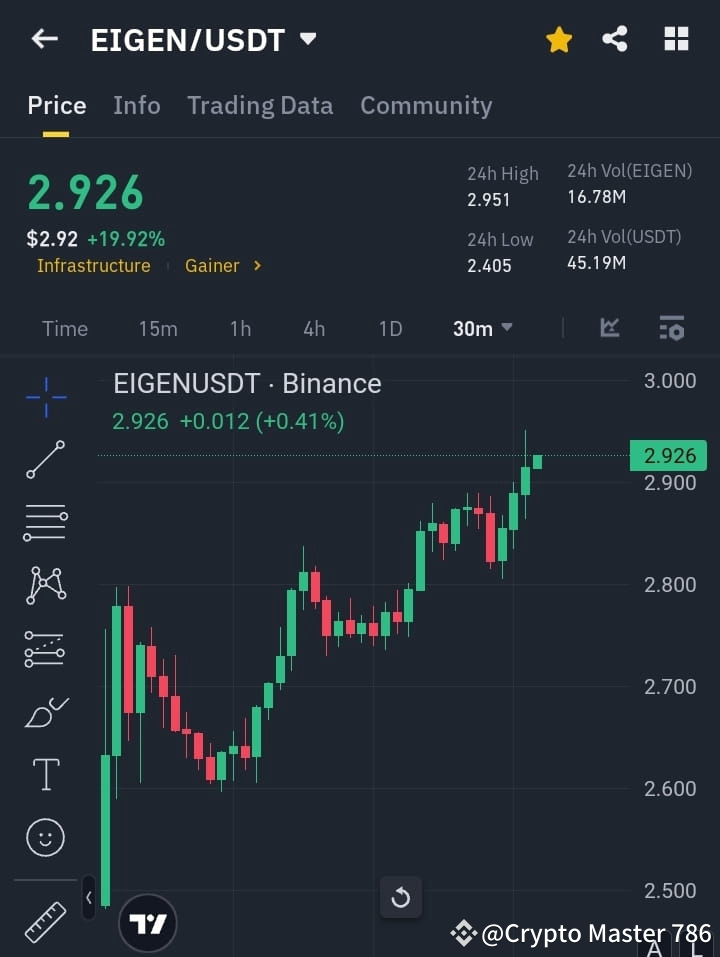This screenshot has width=720, height=957.
Task: Select the projection drawing tool
Action: [x=44, y=649]
